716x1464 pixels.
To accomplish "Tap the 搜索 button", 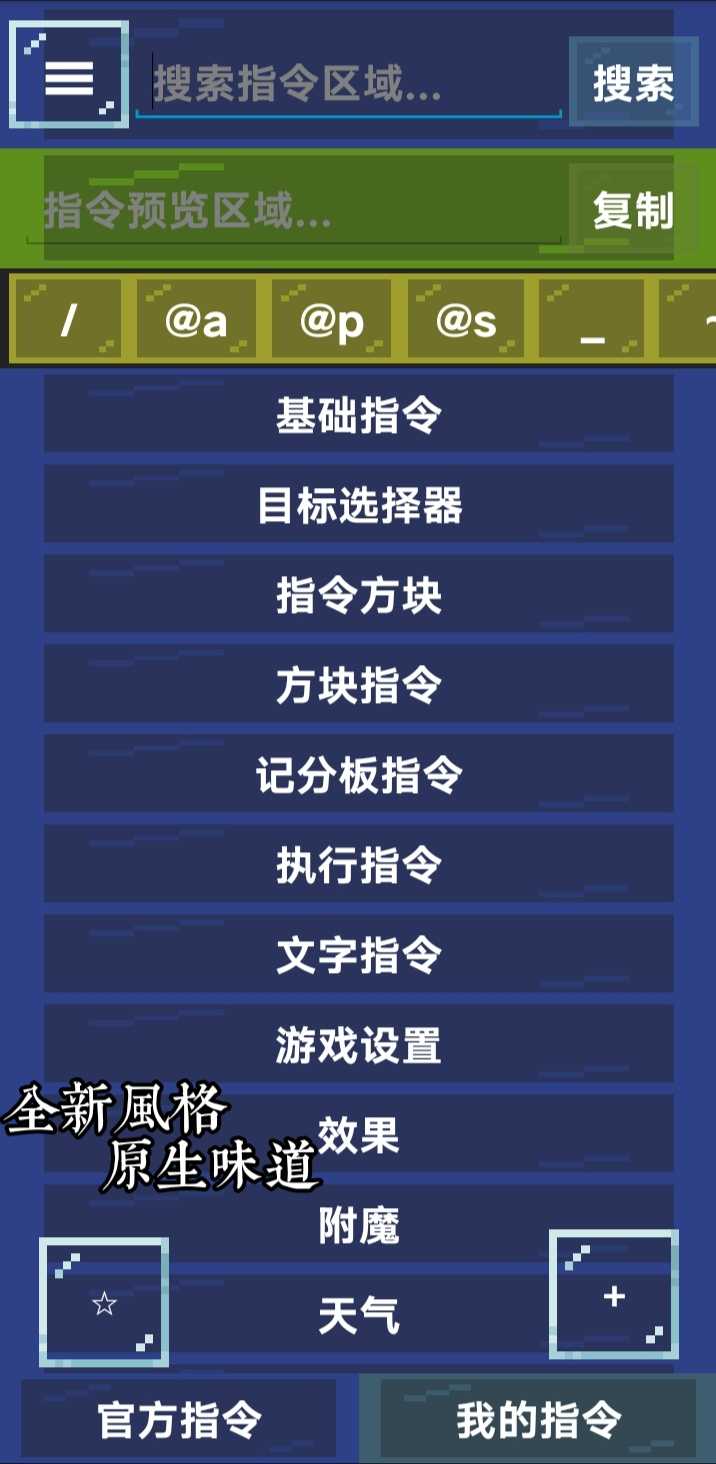I will click(x=633, y=83).
